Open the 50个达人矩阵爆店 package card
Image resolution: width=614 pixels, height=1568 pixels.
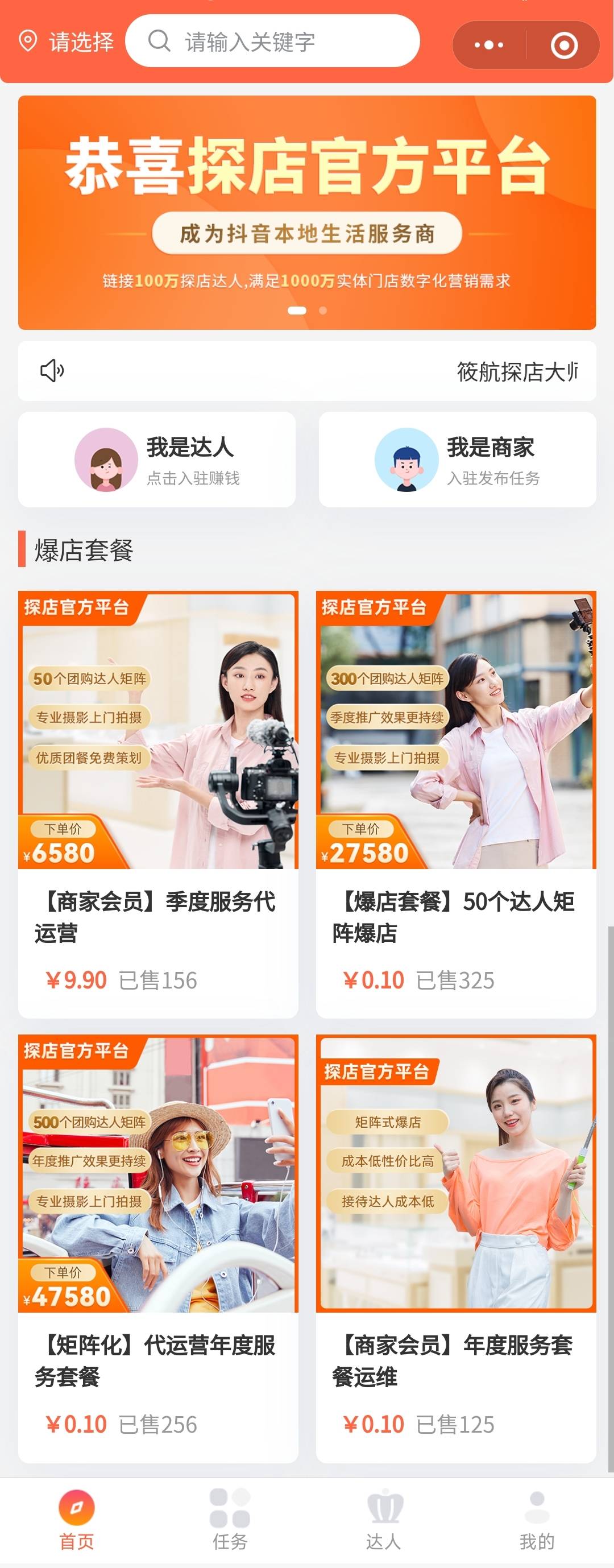click(x=456, y=804)
